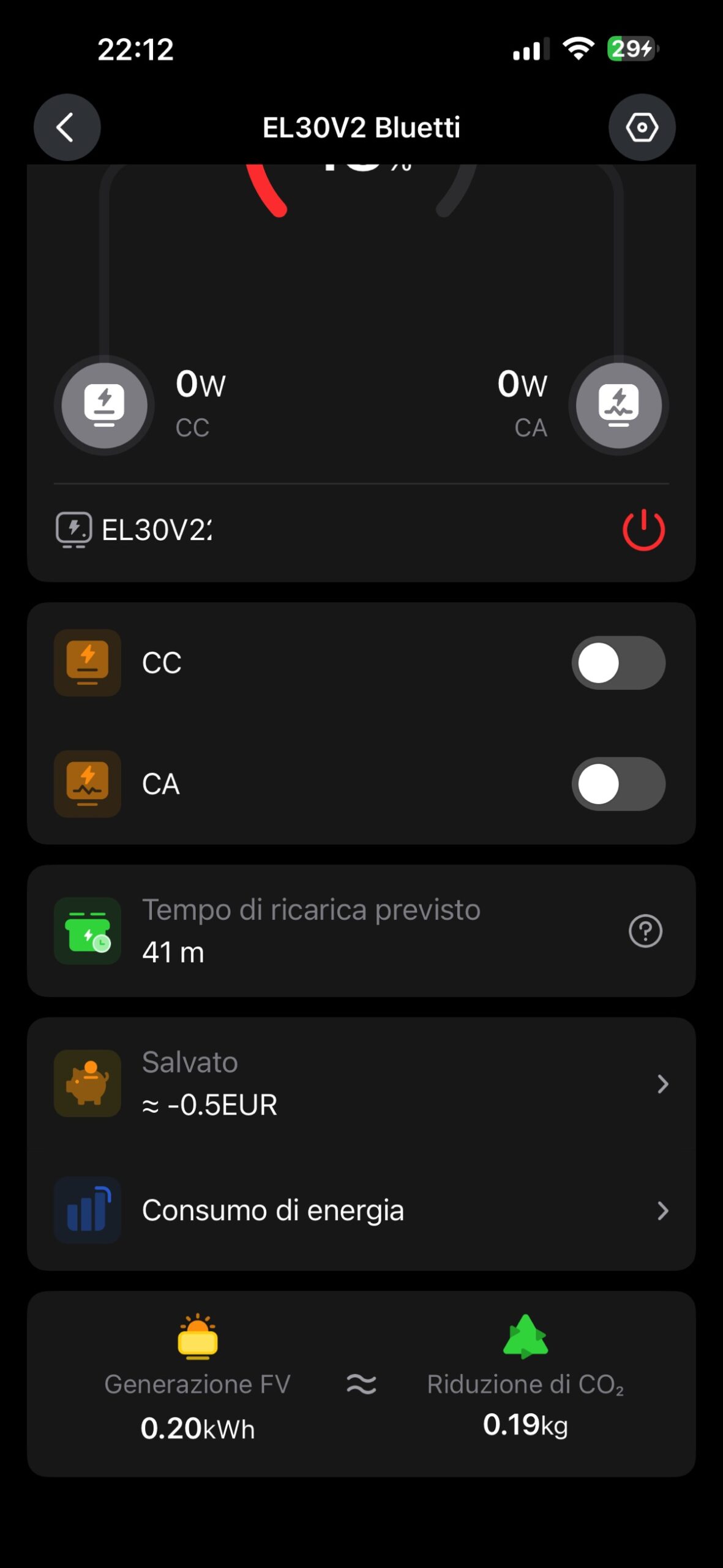Viewport: 723px width, 1568px height.
Task: Tap the CA power round icon
Action: tap(618, 405)
